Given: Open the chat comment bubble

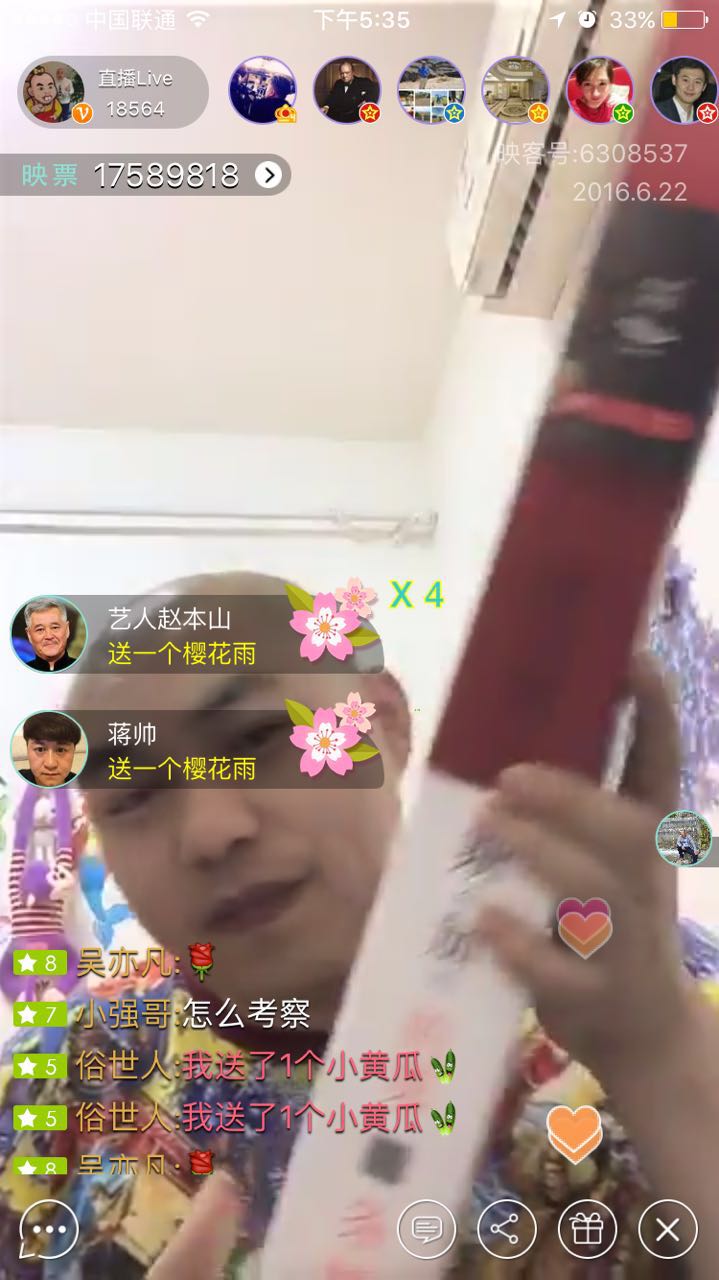Looking at the screenshot, I should [x=48, y=1228].
